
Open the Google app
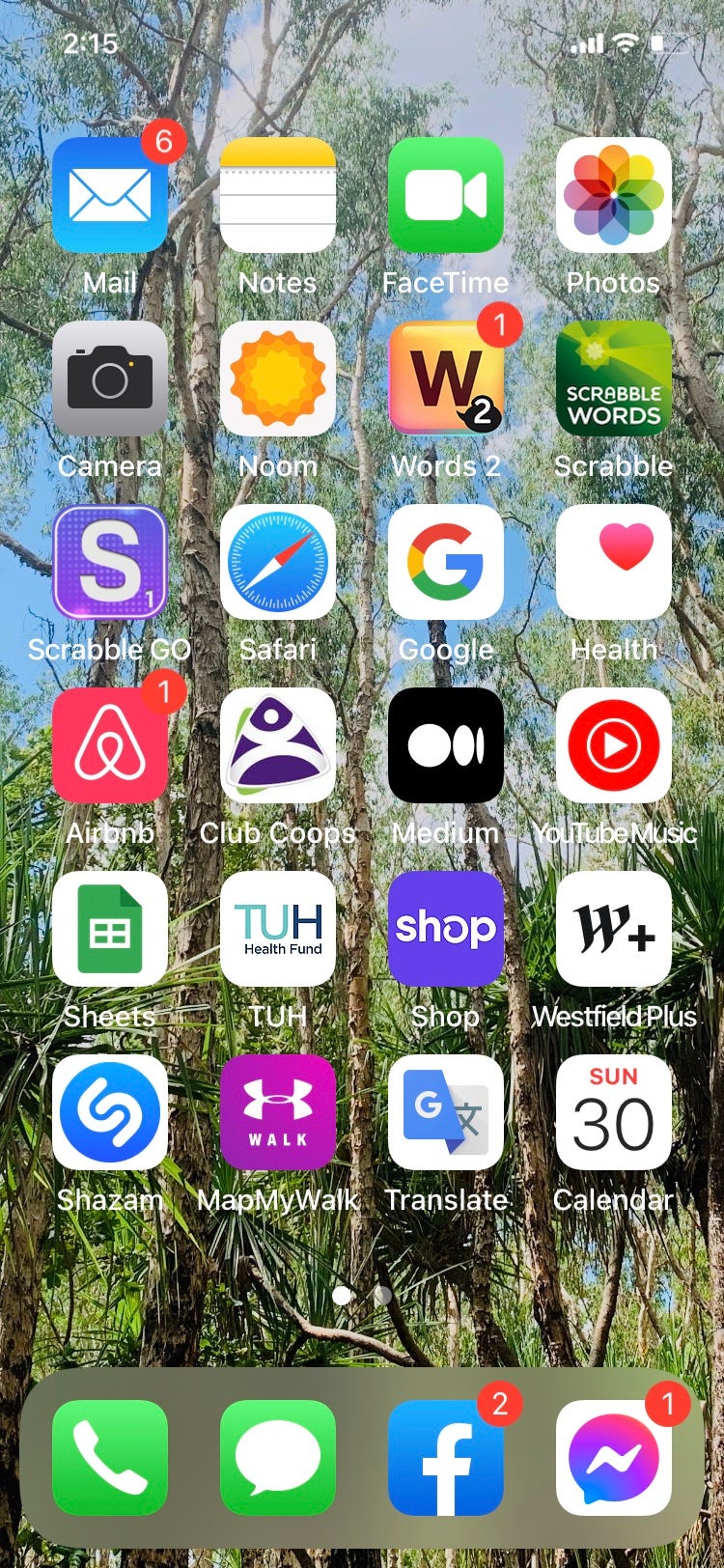[446, 562]
